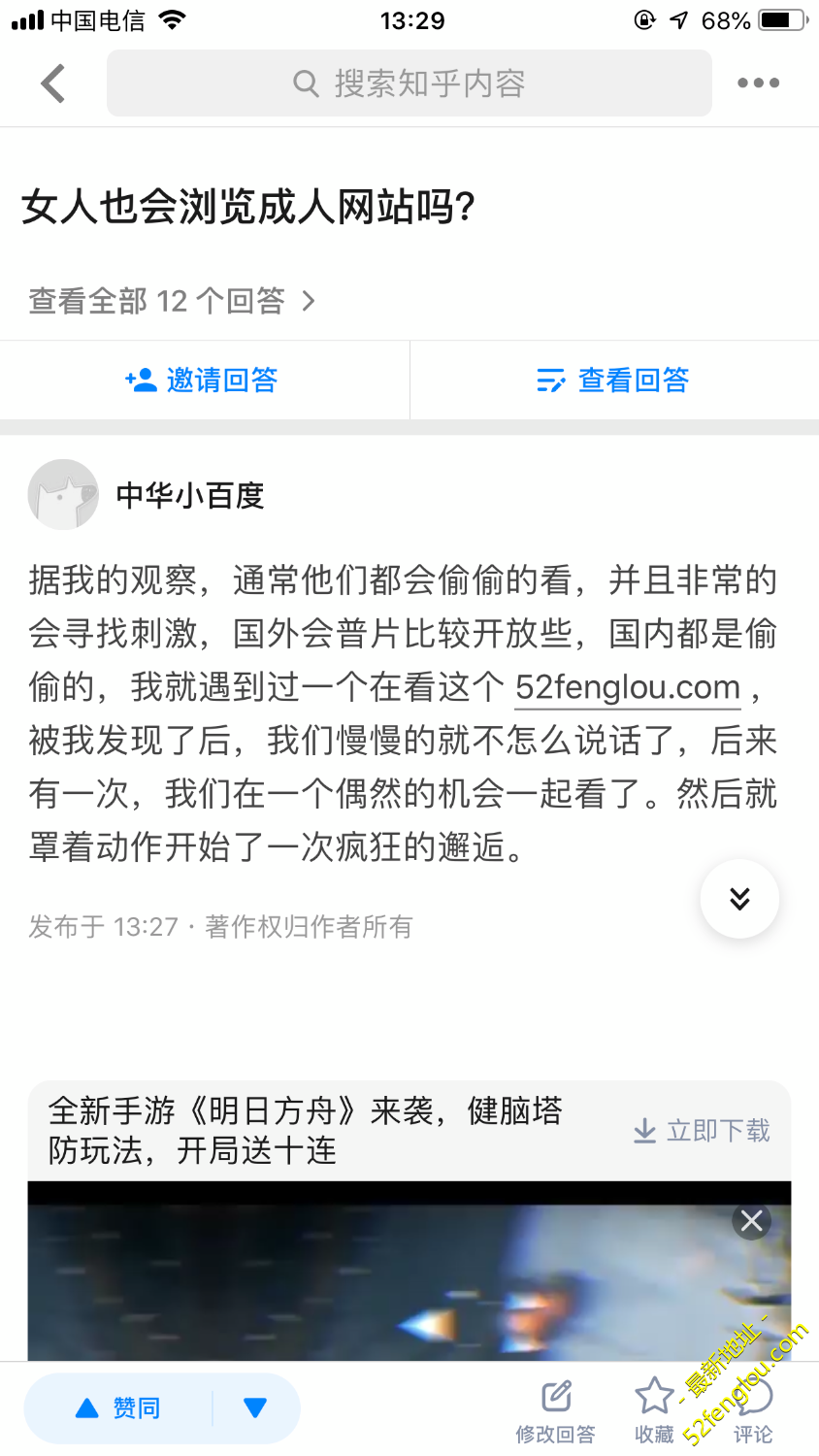This screenshot has height=1456, width=819.
Task: Tap the download icon next to 立即下载
Action: pos(643,1130)
